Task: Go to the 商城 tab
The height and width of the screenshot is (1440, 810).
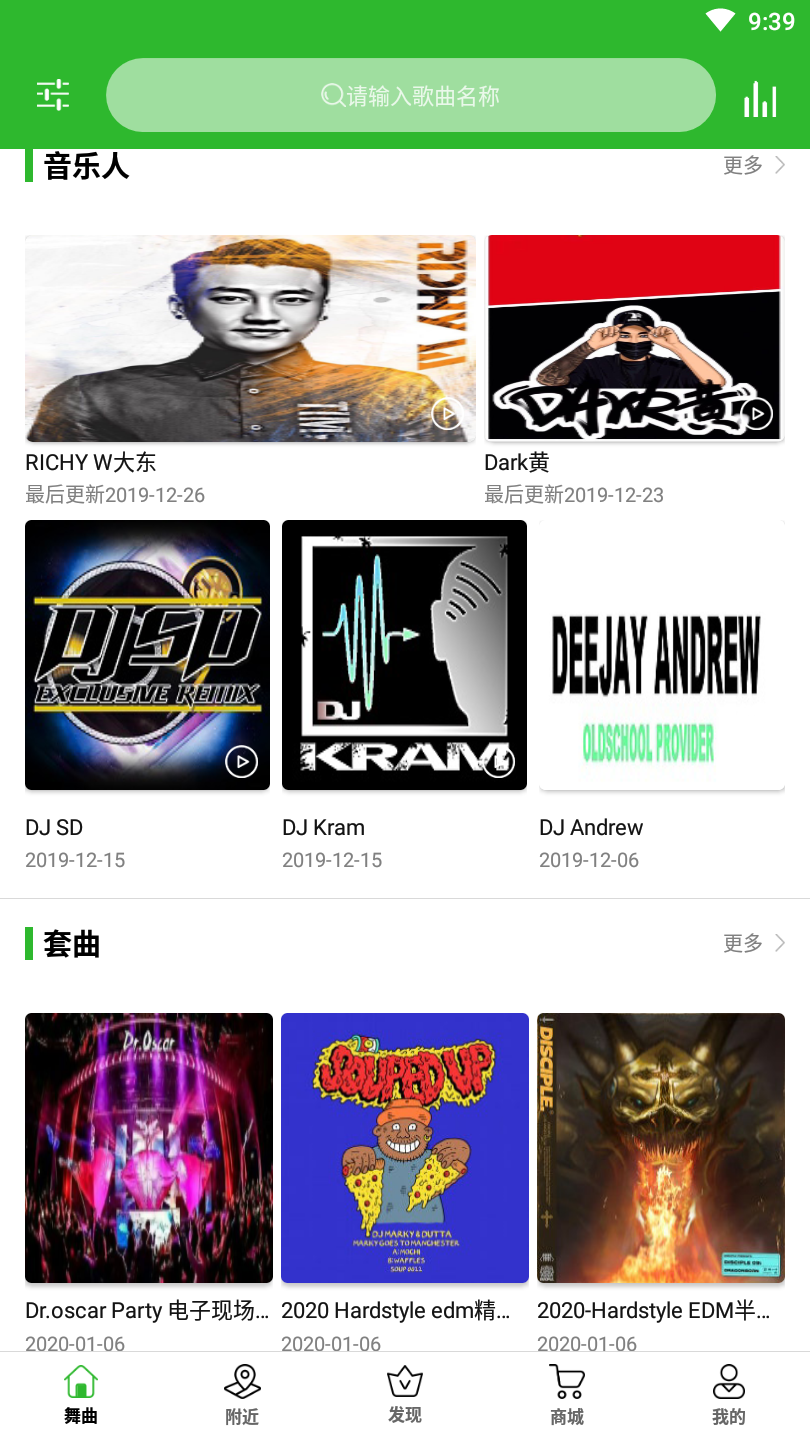Action: pos(567,1395)
